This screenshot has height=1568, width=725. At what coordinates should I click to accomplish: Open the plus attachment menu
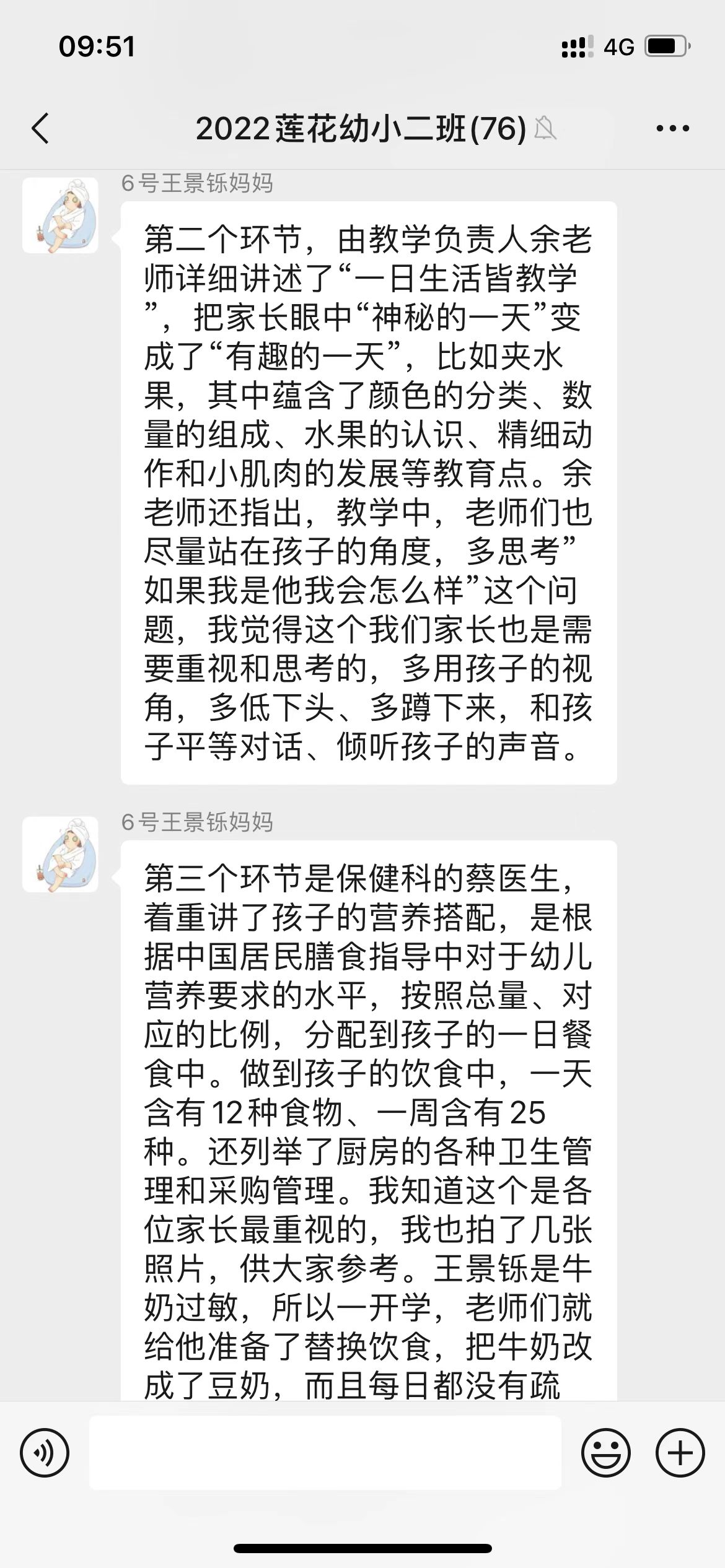point(680,1452)
